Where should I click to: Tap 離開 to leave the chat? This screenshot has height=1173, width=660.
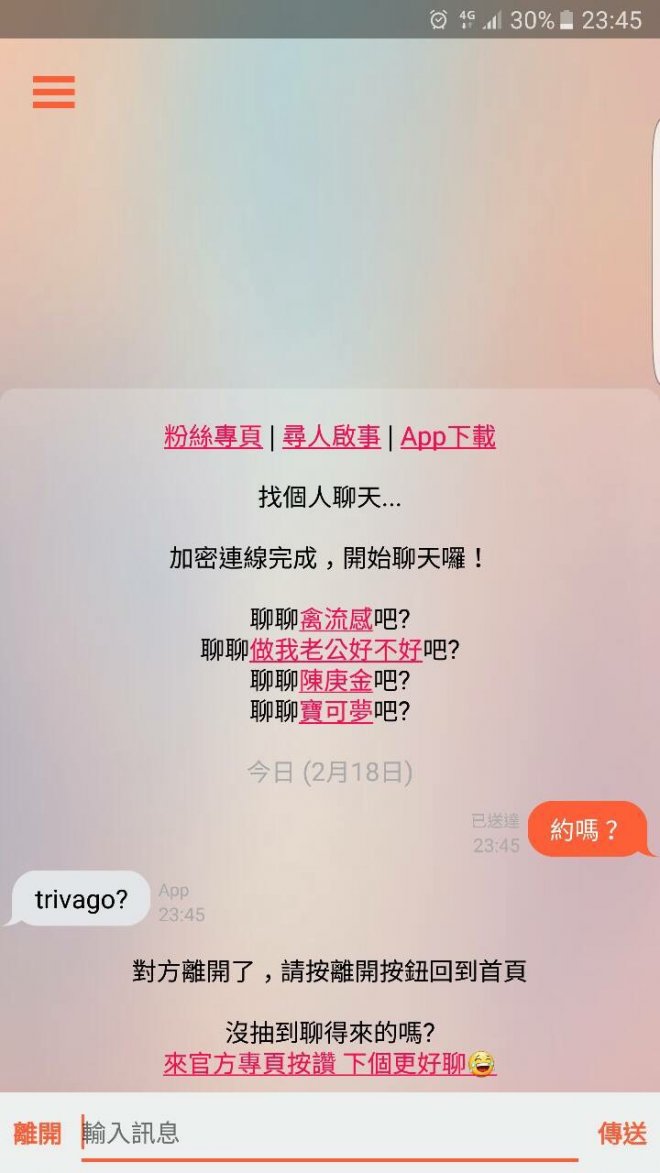37,1133
